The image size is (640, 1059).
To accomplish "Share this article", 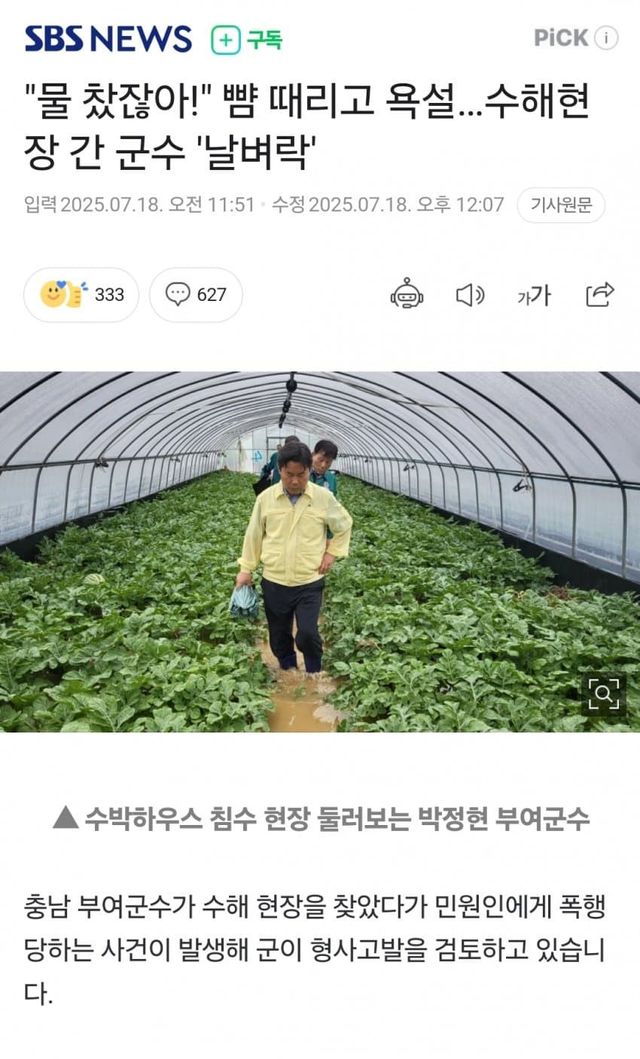I will (599, 294).
